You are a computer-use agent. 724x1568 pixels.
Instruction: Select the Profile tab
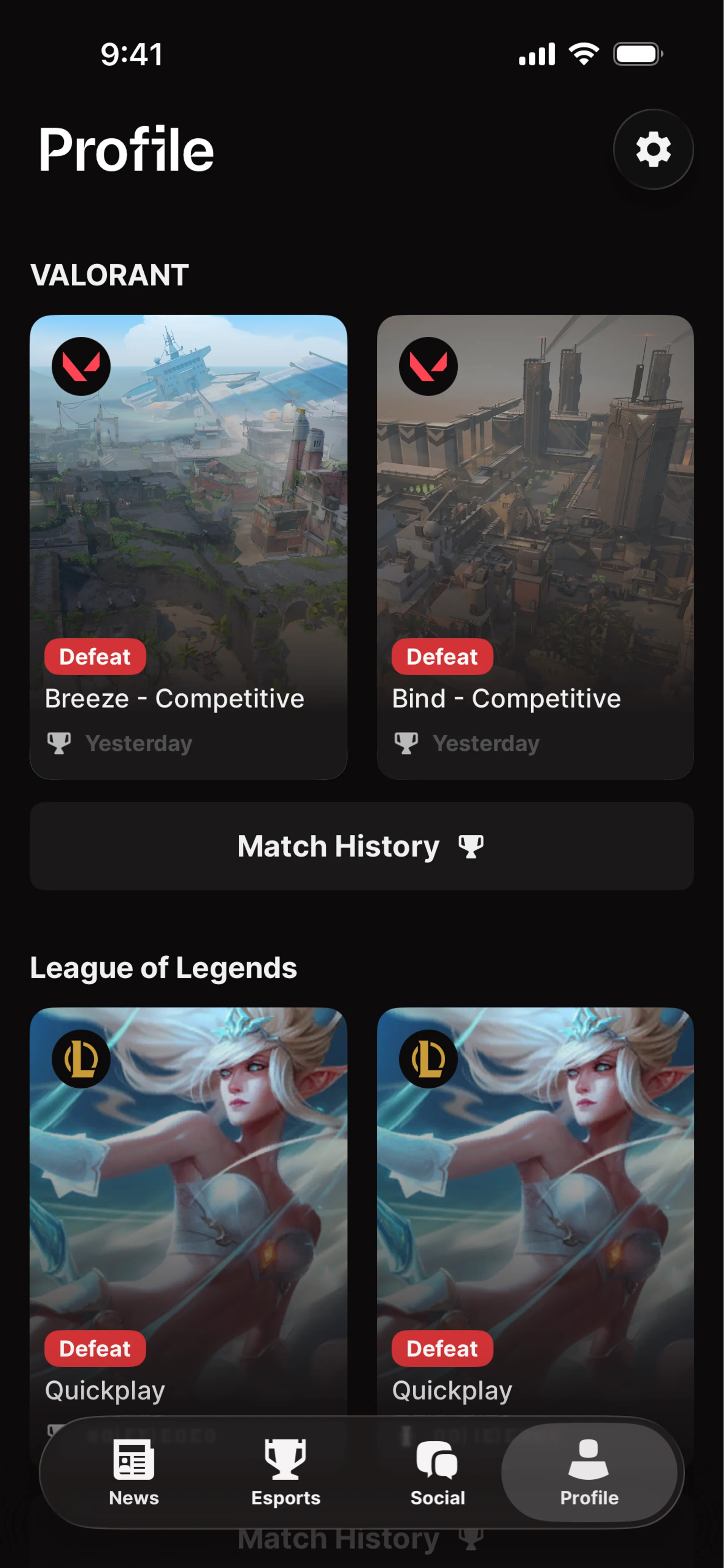pos(589,1472)
